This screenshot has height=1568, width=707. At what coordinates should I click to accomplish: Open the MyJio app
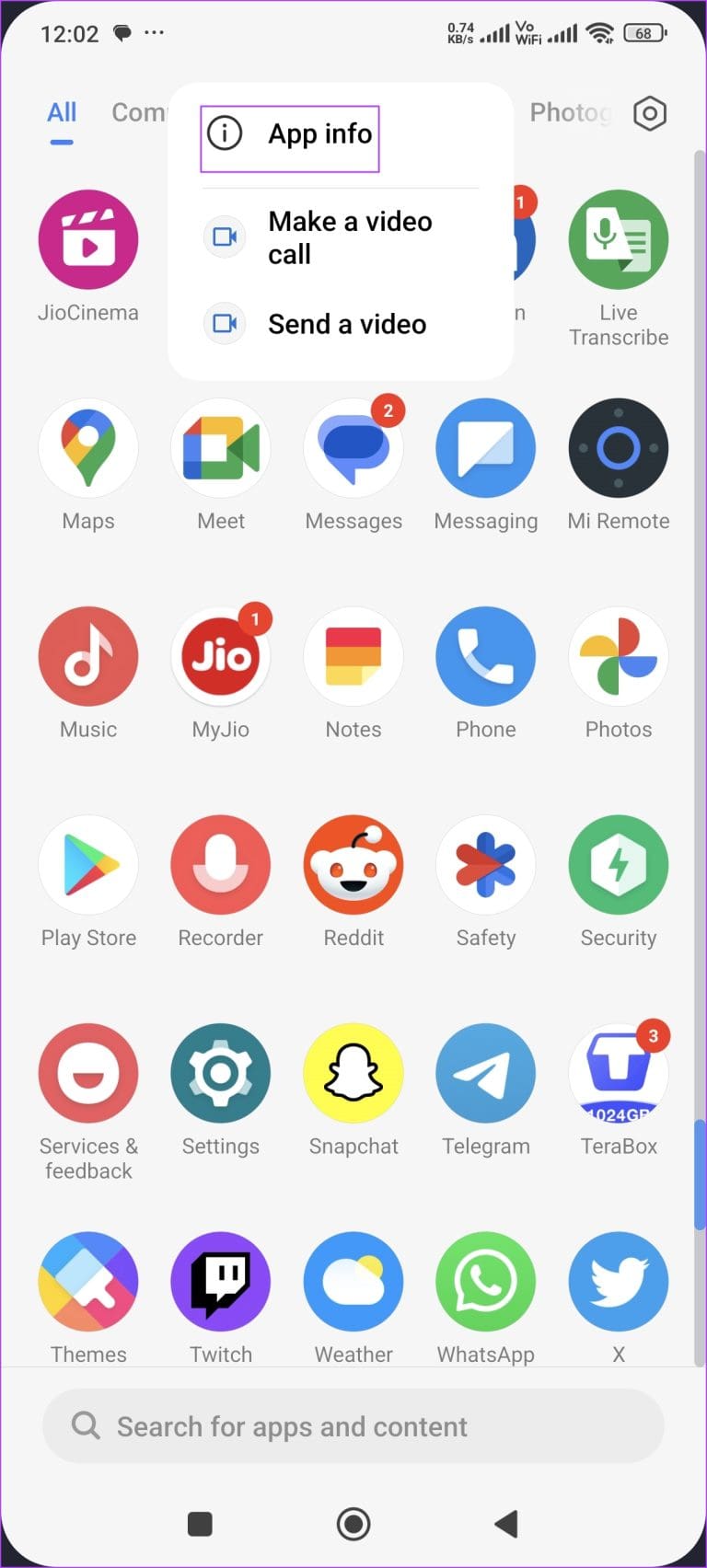click(x=221, y=656)
